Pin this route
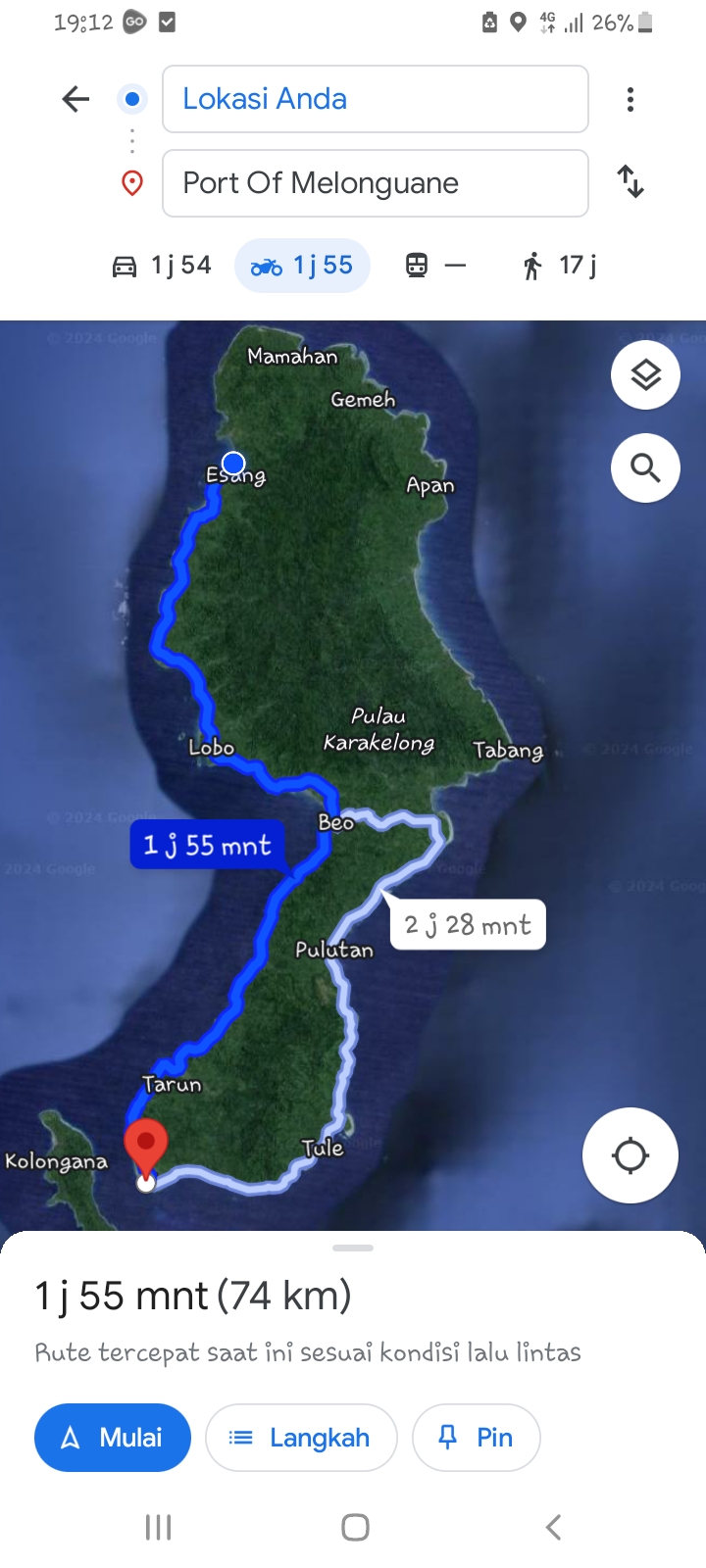Screen dimensions: 706x1568 pyautogui.click(x=476, y=1438)
